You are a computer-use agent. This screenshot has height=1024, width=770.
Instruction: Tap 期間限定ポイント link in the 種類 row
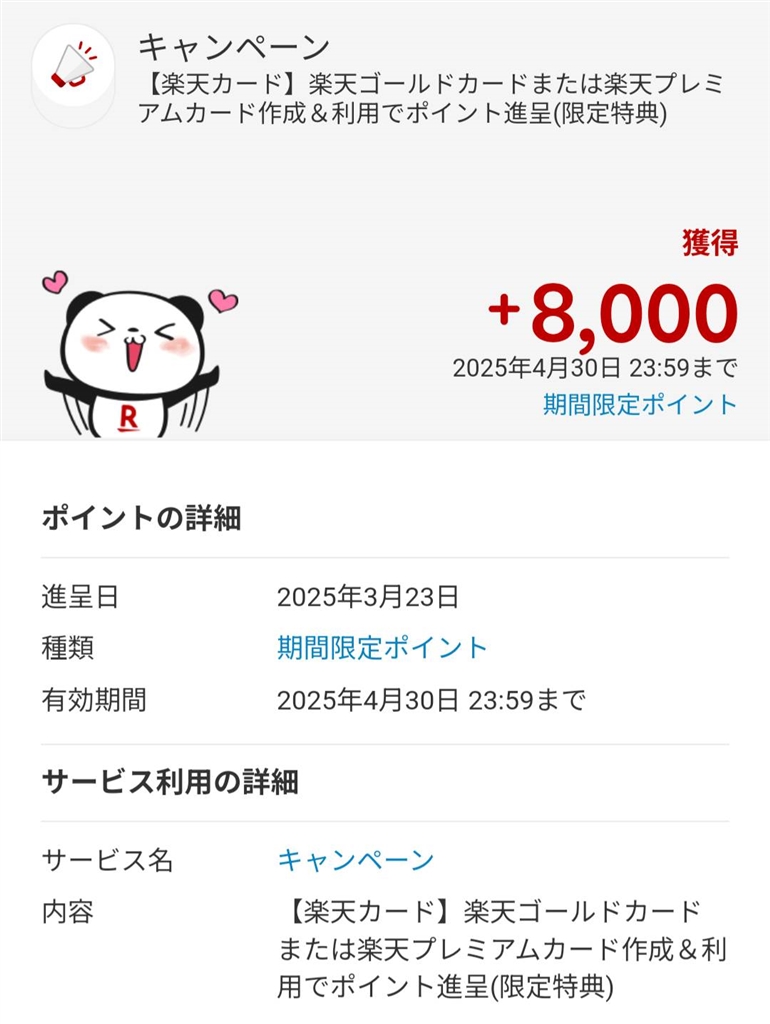pyautogui.click(x=382, y=648)
